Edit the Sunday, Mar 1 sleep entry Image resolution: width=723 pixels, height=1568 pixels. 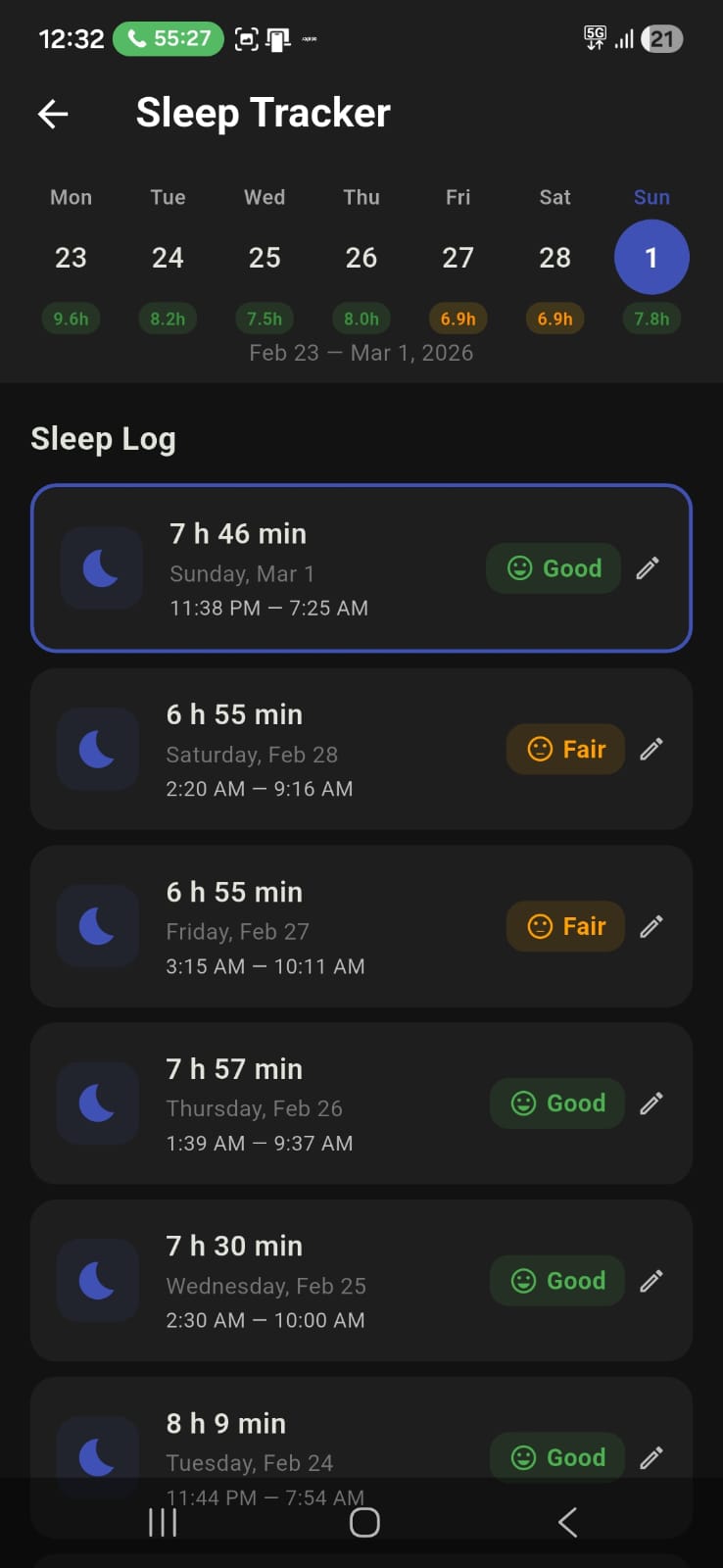648,568
